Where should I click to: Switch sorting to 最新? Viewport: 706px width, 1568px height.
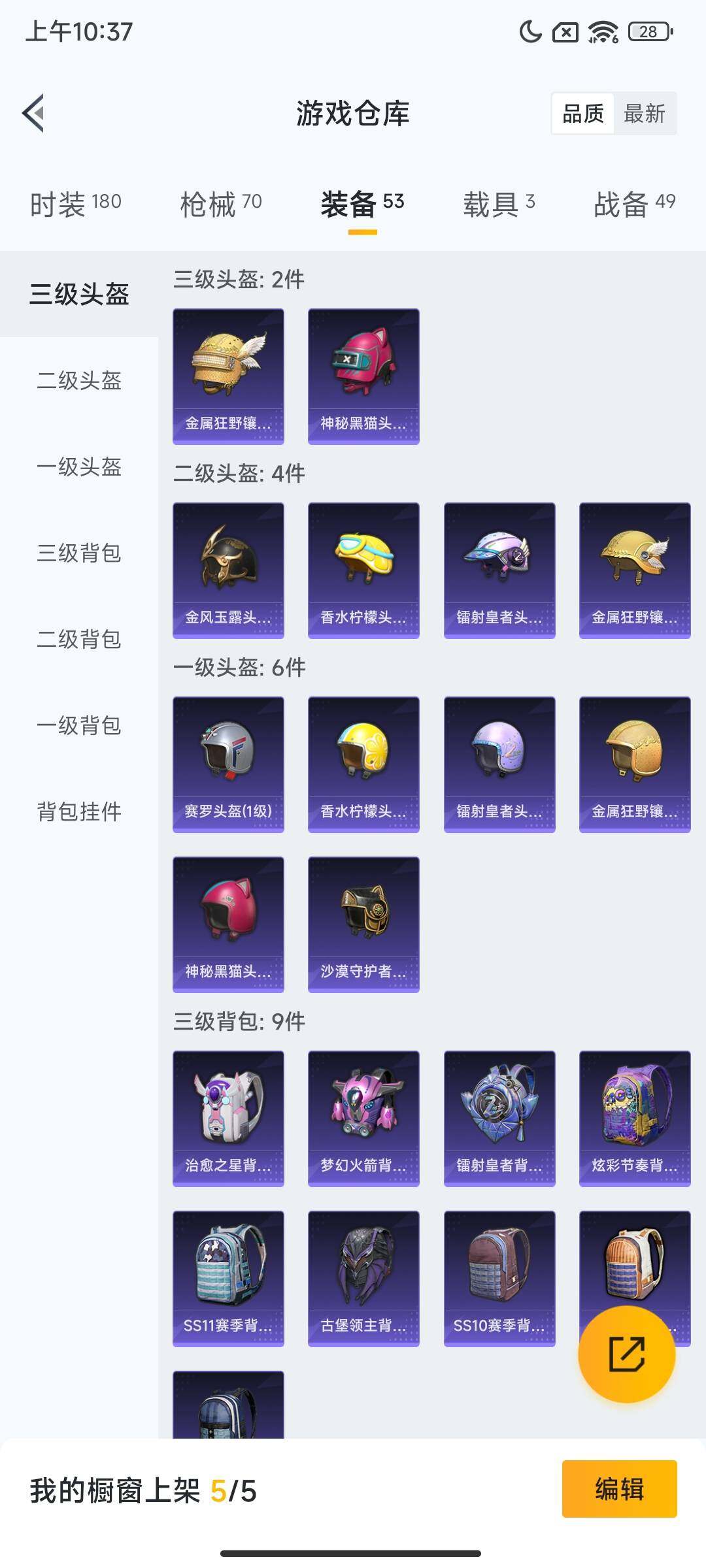(x=644, y=114)
